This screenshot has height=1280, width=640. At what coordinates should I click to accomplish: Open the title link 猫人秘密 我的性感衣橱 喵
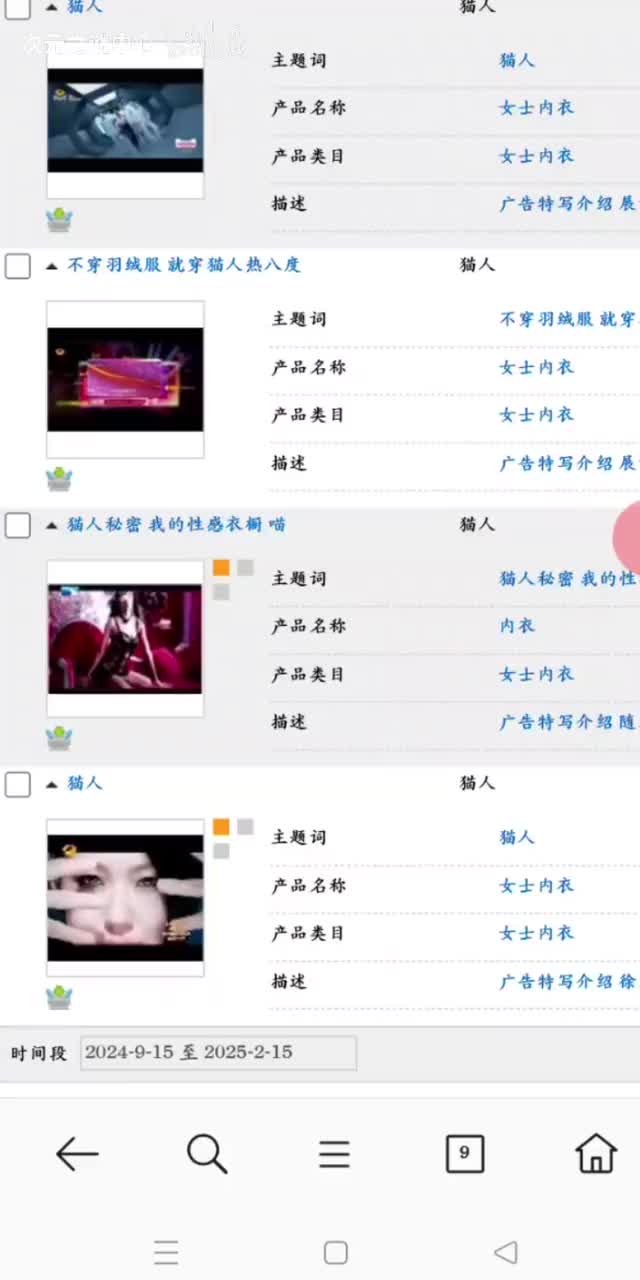click(176, 524)
